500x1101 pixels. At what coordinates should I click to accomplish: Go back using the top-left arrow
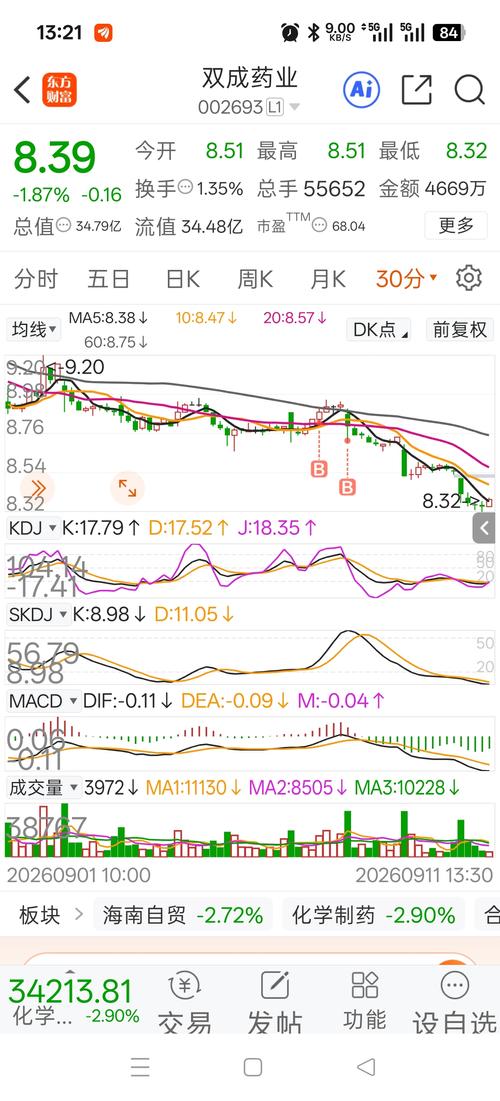click(22, 90)
